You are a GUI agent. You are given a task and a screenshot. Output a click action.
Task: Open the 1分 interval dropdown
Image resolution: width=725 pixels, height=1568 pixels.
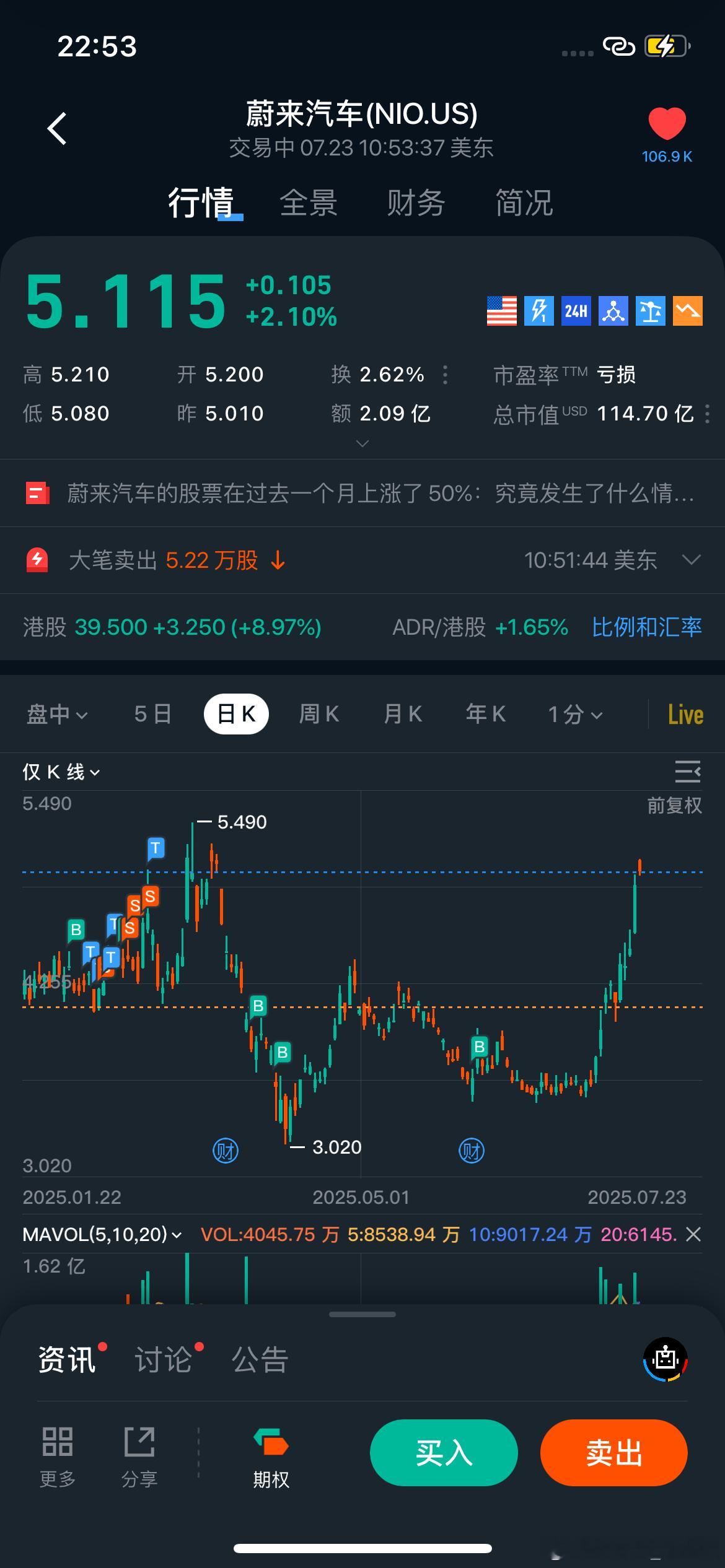(575, 715)
